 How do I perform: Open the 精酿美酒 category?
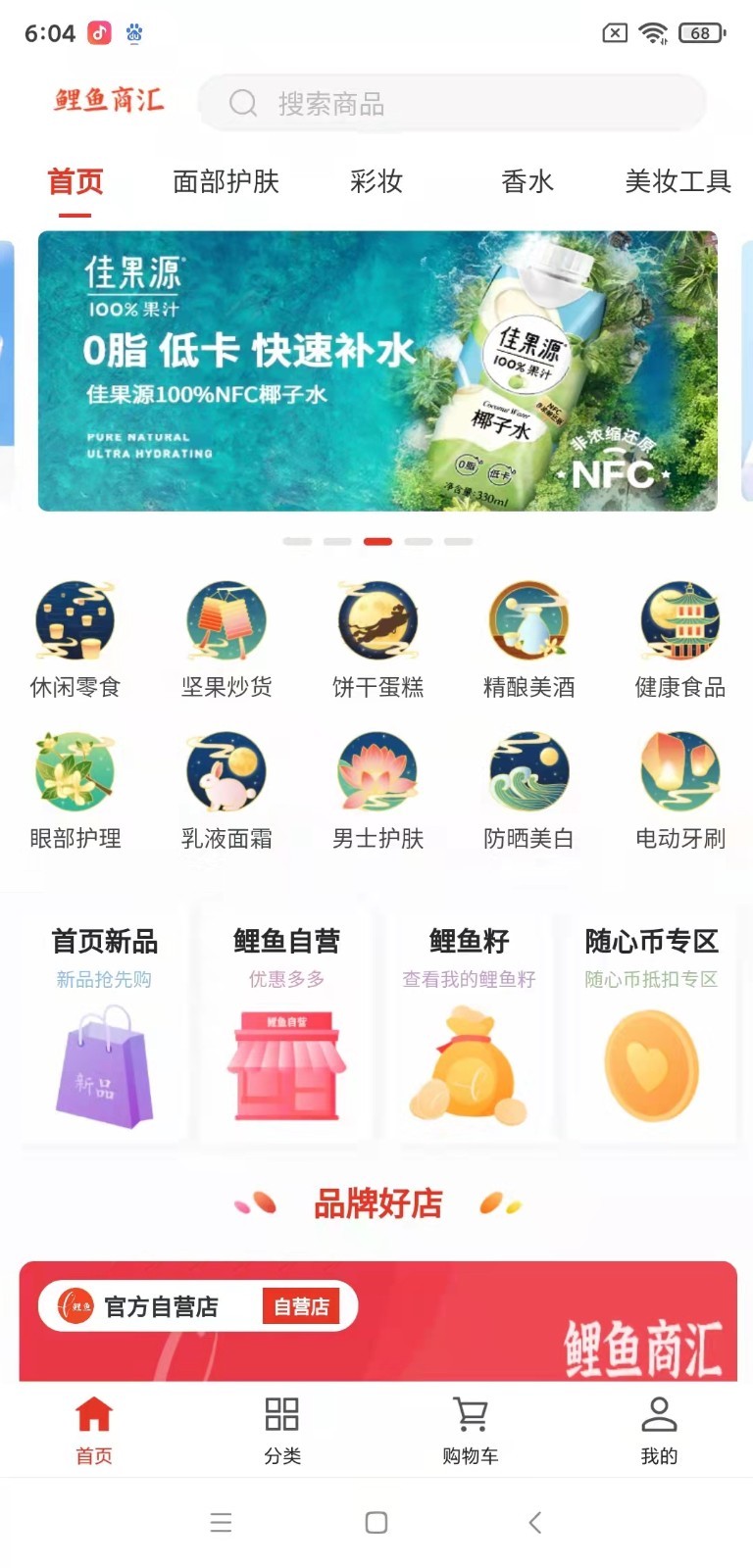(x=528, y=639)
